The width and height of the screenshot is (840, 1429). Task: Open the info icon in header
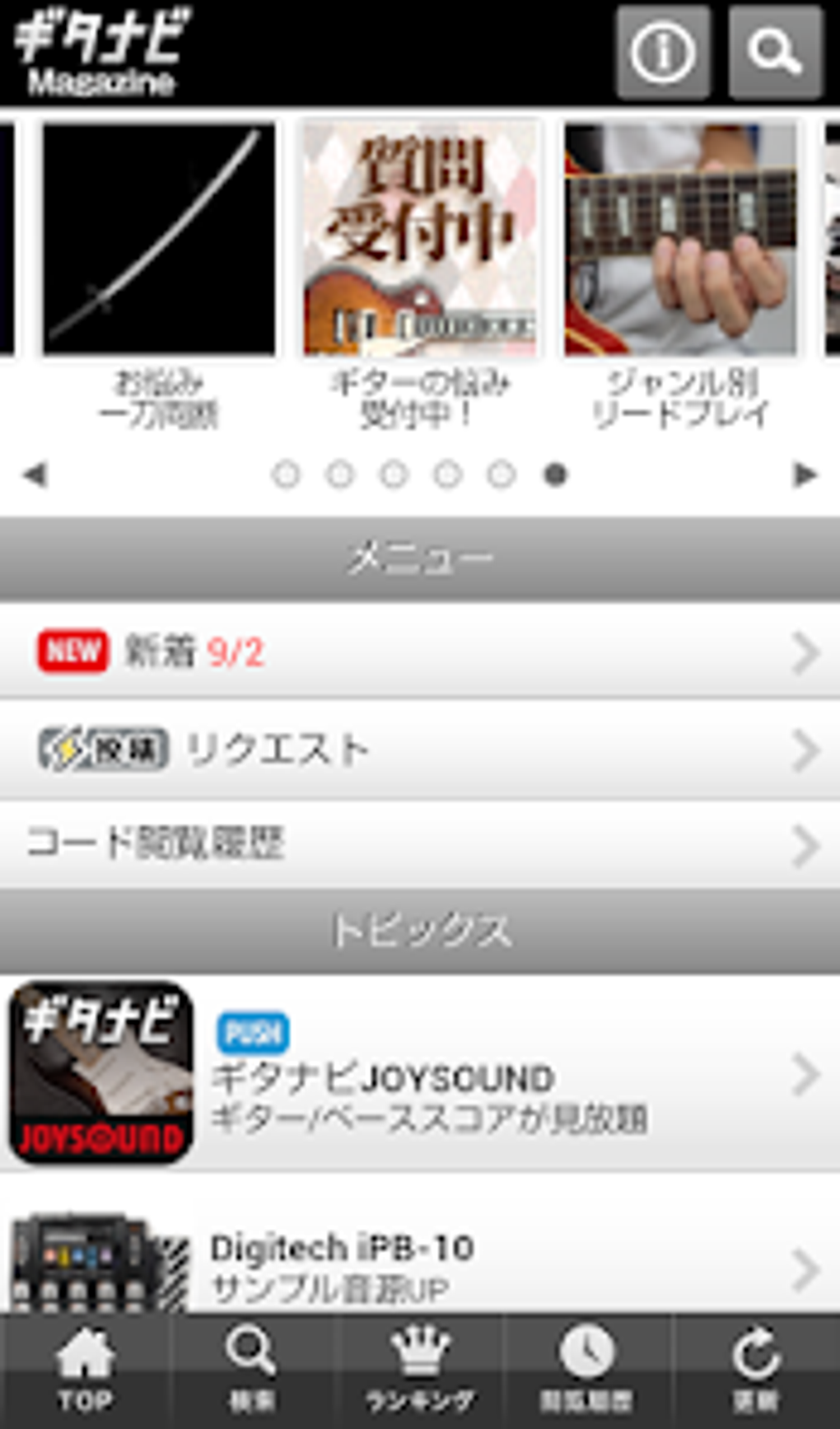click(663, 53)
